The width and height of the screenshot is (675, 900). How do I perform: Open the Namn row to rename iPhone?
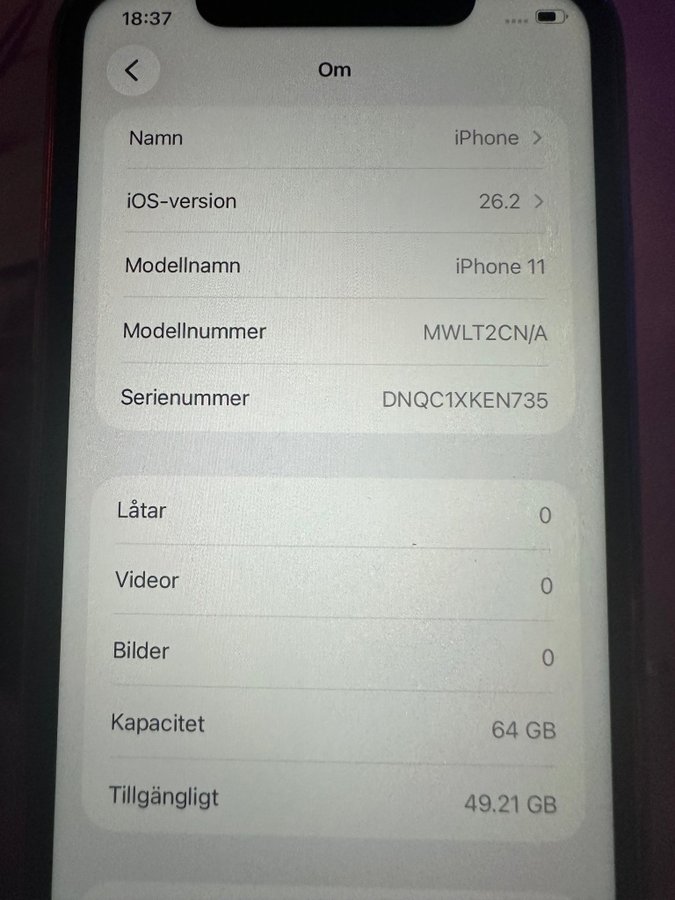pos(335,138)
